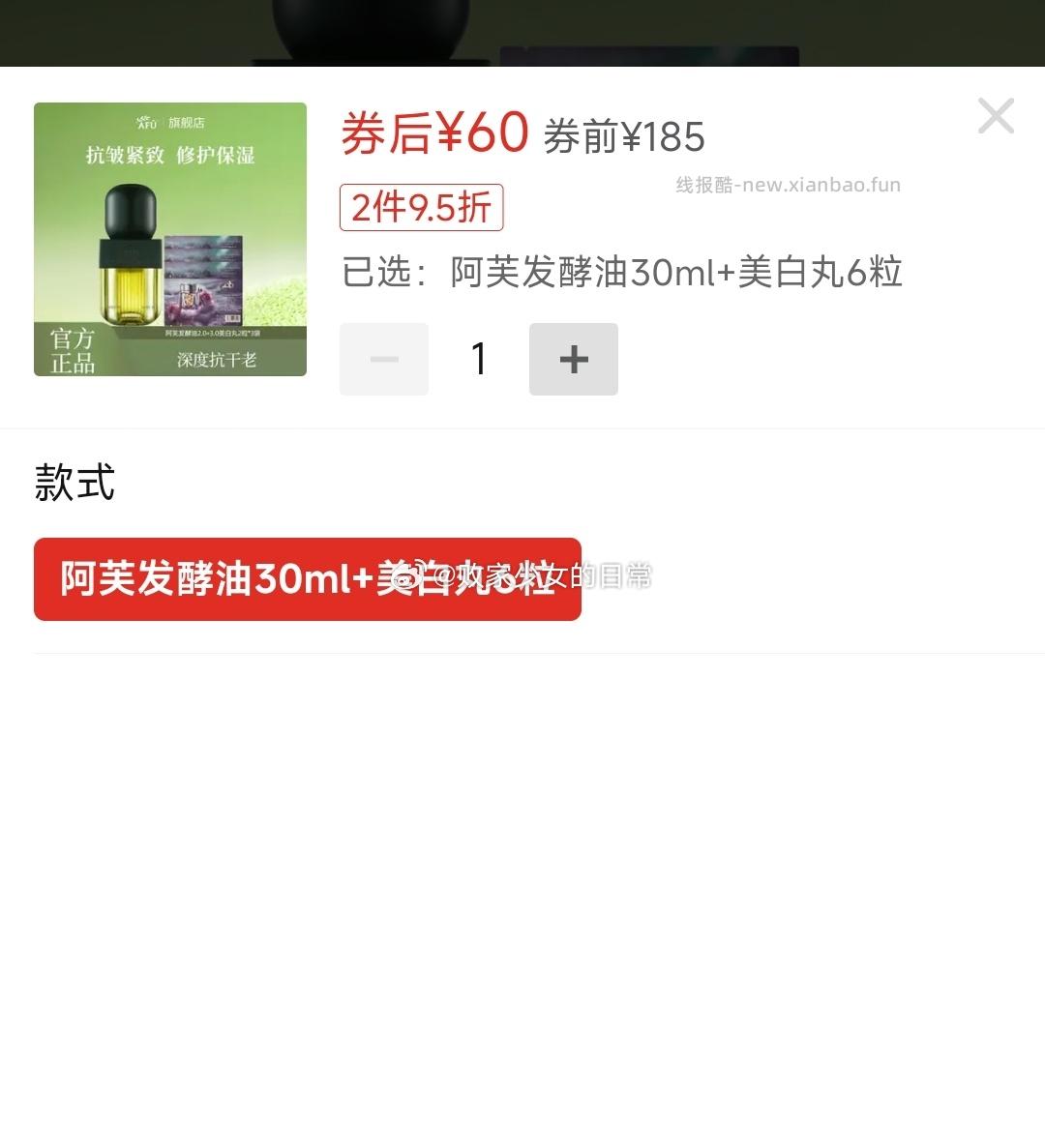
Task: Decrease item count using the stepper minus
Action: [383, 359]
